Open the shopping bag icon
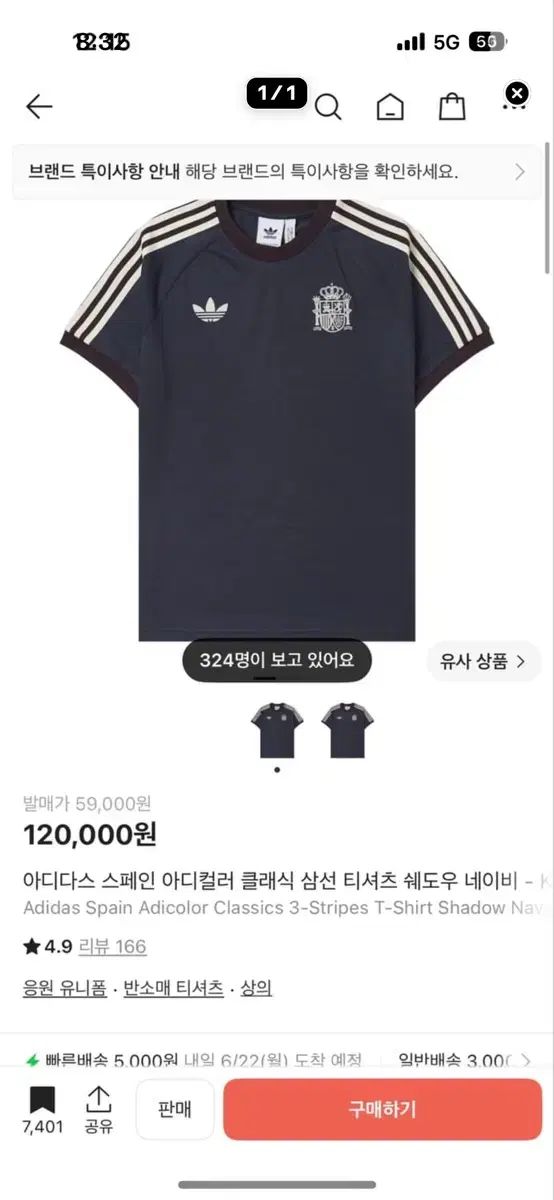 point(452,107)
